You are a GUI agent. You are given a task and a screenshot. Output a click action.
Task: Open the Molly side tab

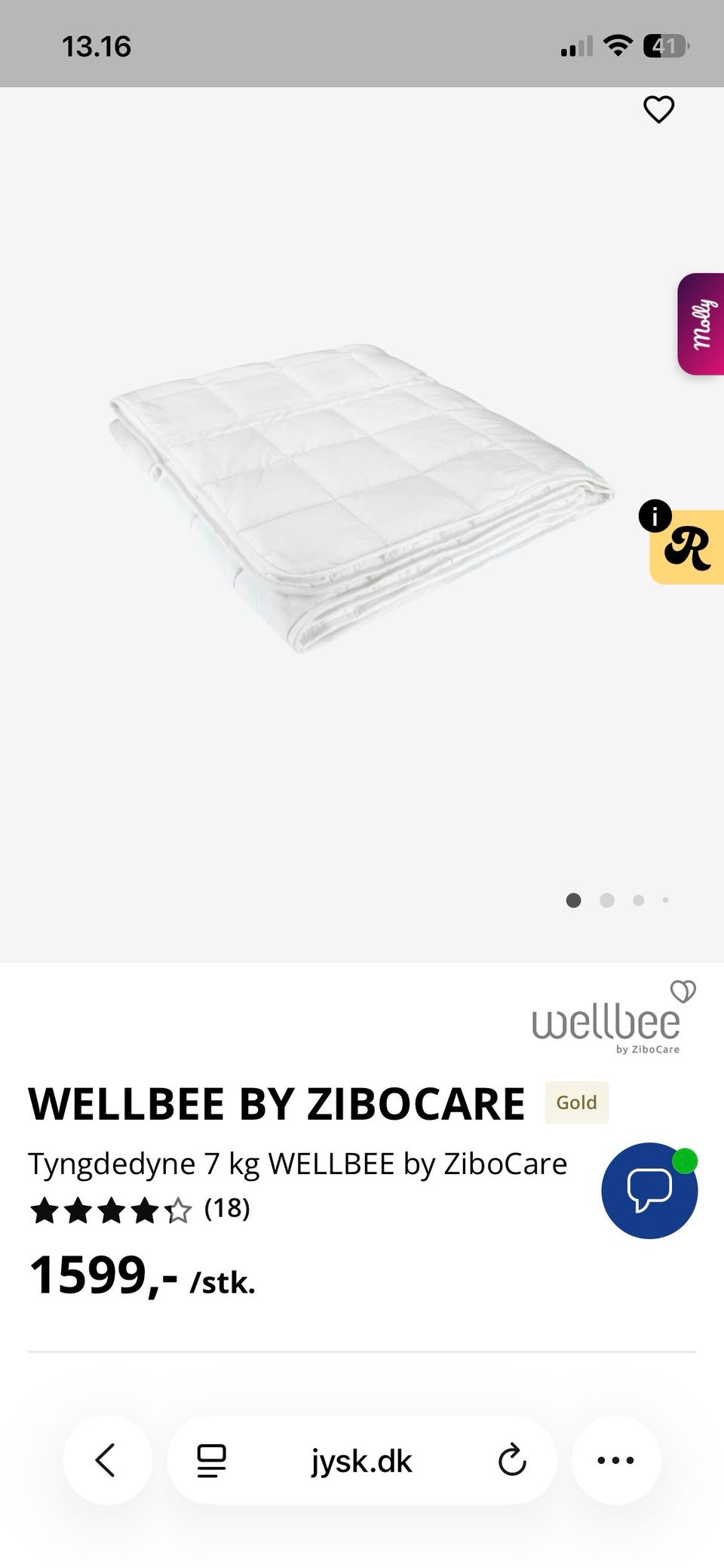701,324
